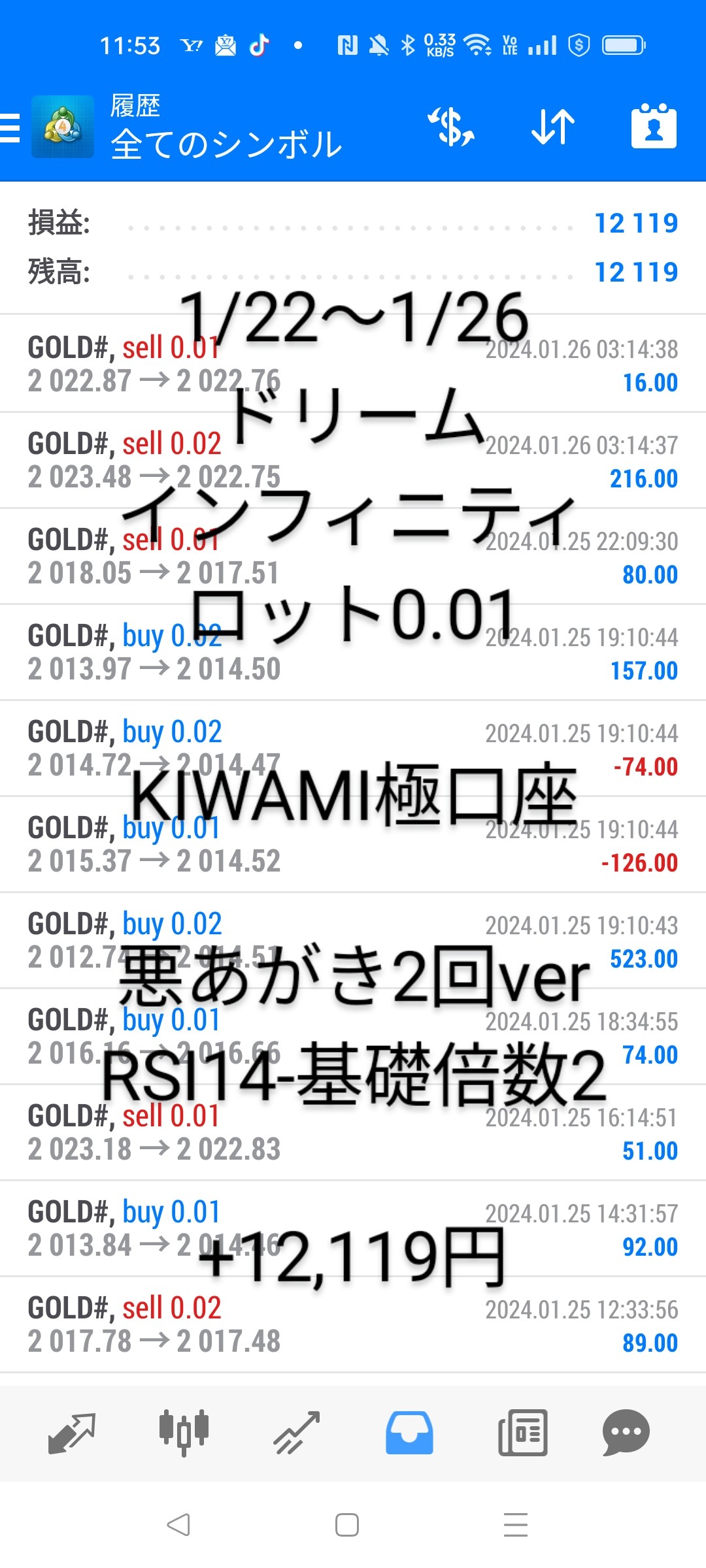Image resolution: width=706 pixels, height=1568 pixels.
Task: Switch to the Quotes tab
Action: tap(72, 1432)
